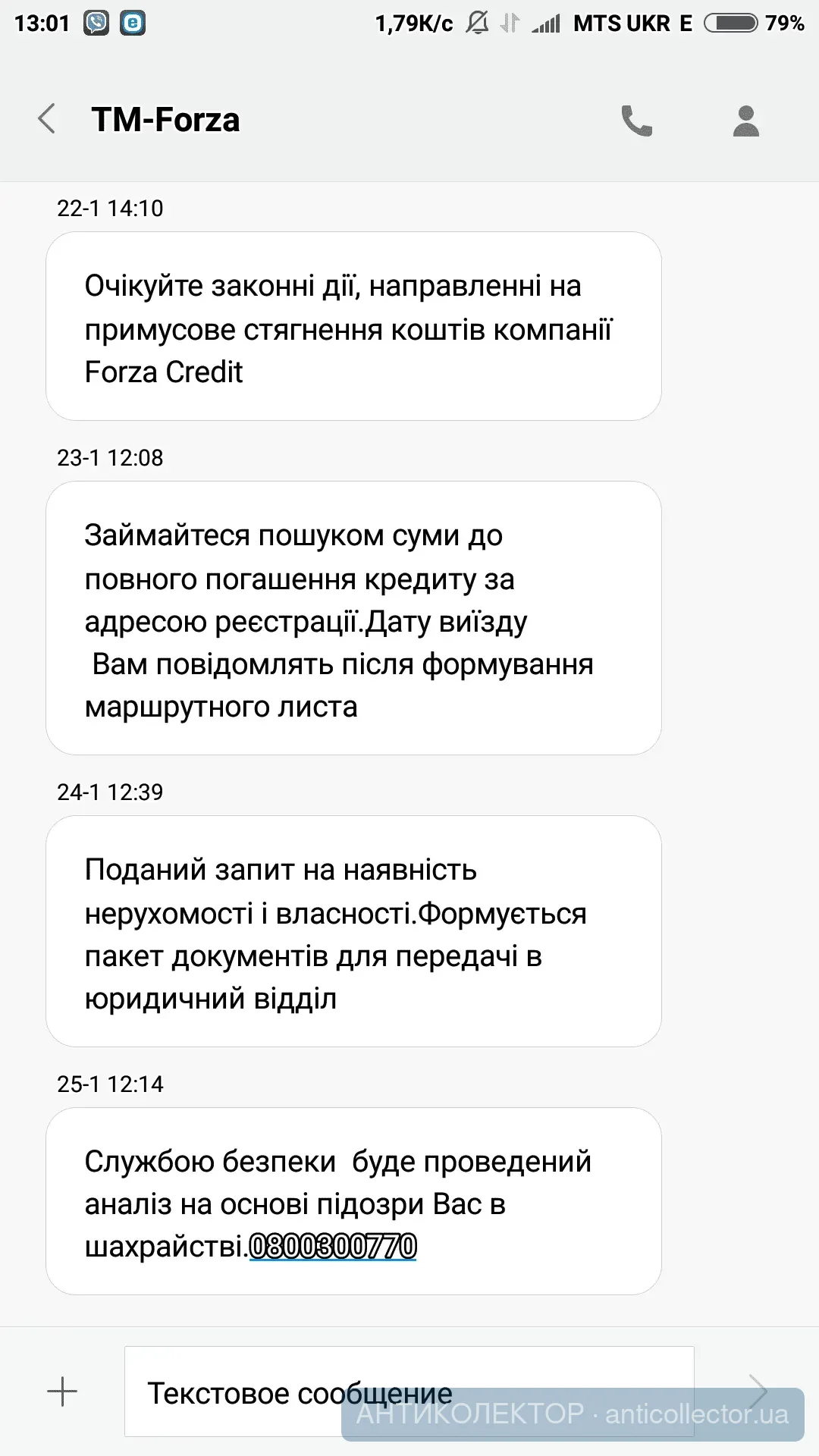Send the message with the arrow
Screen dimensions: 819x1456
pos(758,1392)
